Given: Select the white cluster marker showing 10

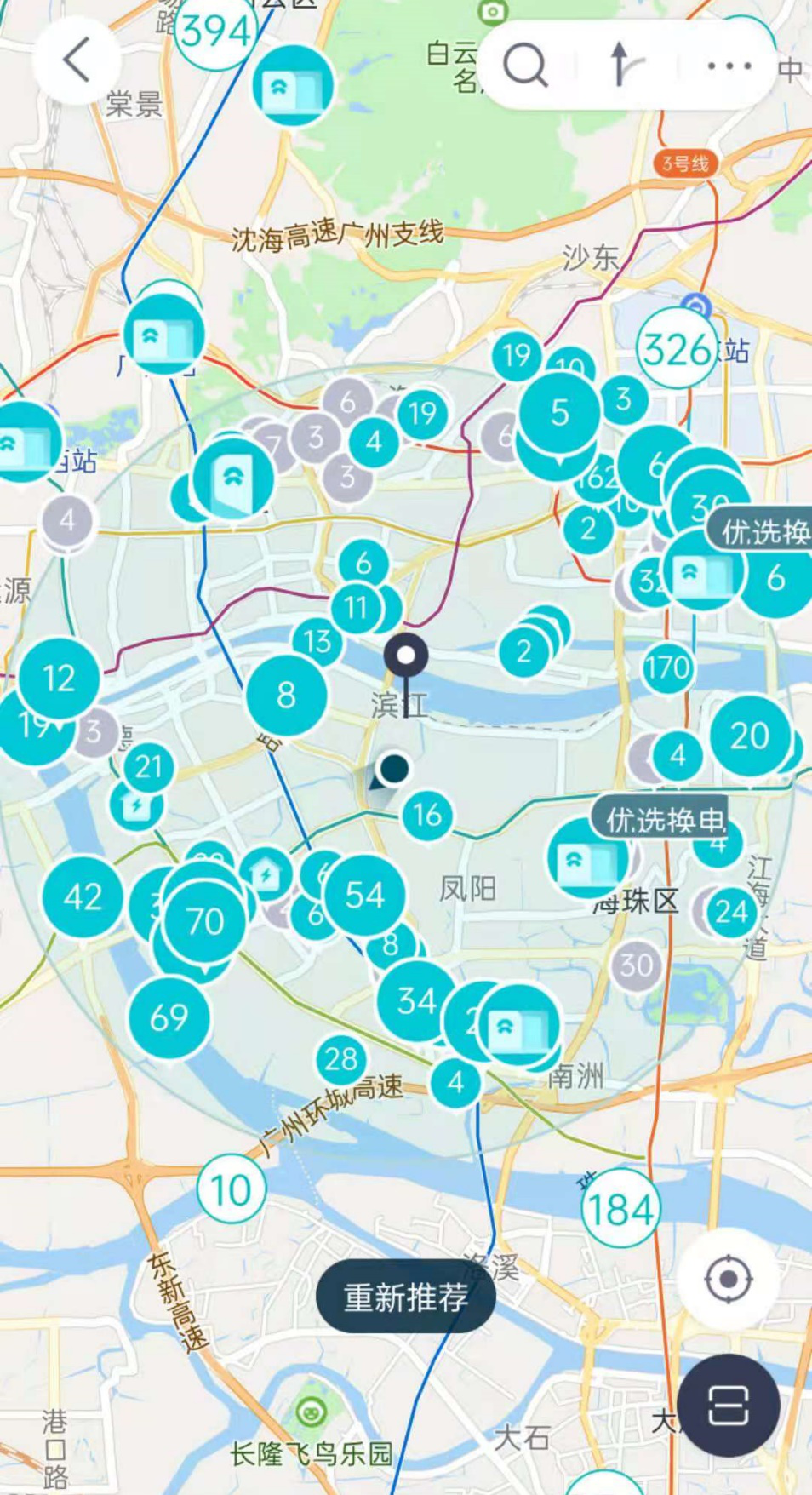Looking at the screenshot, I should 231,1189.
